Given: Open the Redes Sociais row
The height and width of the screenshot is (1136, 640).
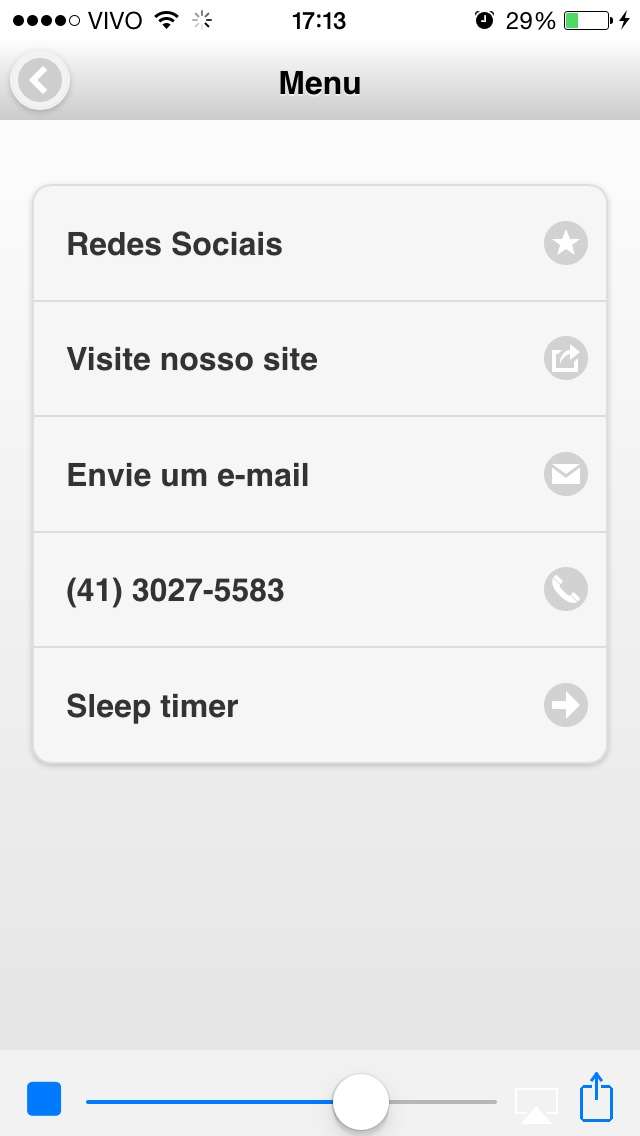Looking at the screenshot, I should click(320, 243).
